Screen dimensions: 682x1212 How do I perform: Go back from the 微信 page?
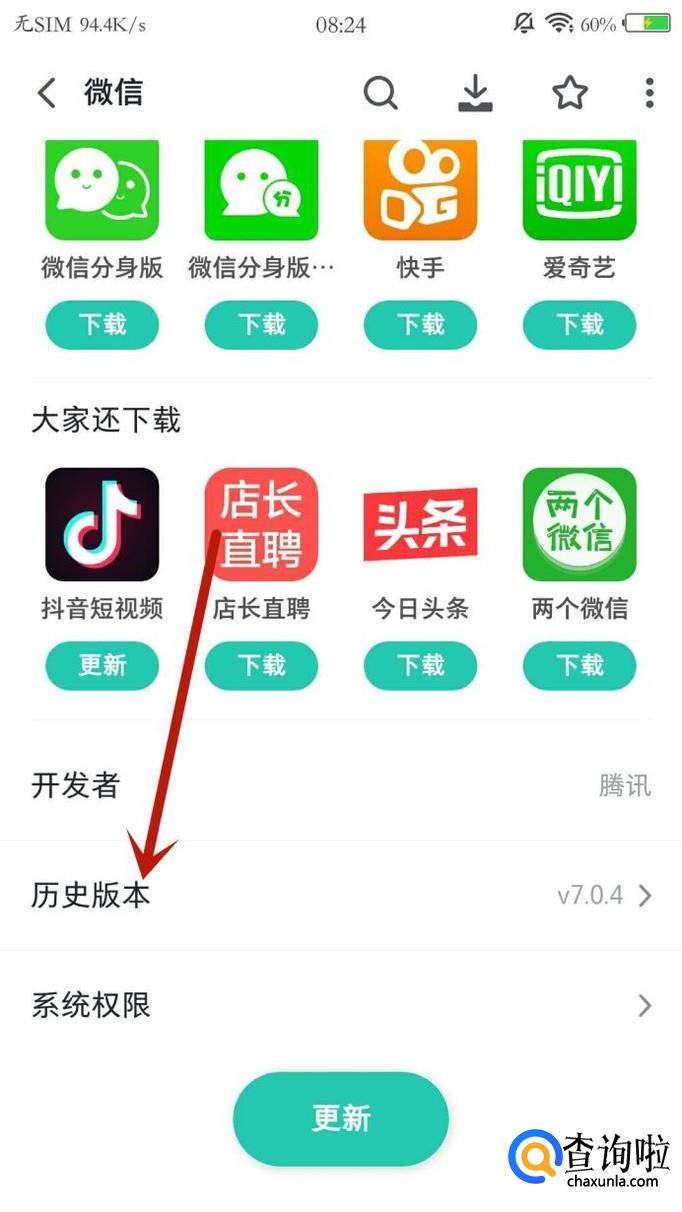(x=46, y=93)
